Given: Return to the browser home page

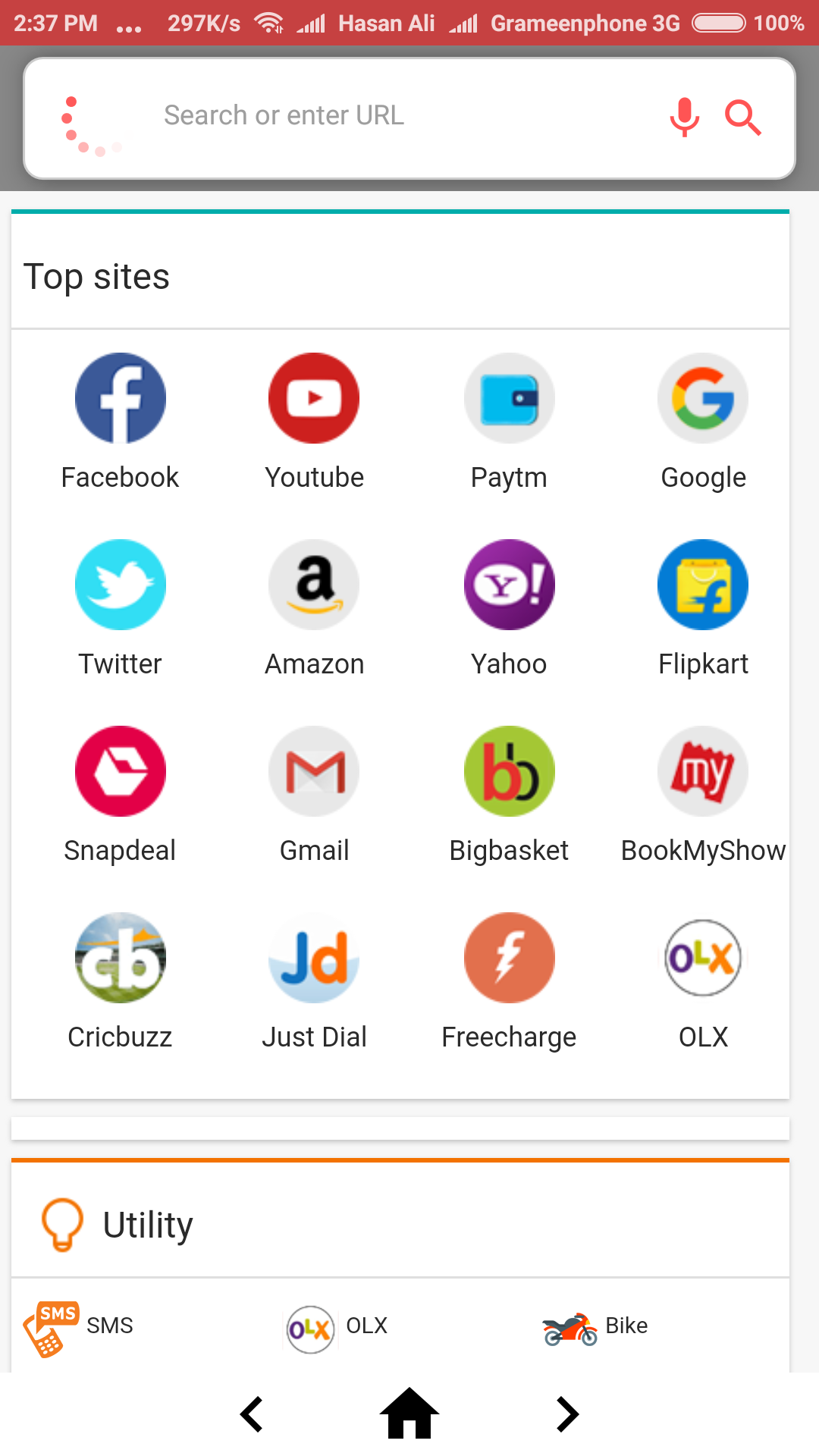Looking at the screenshot, I should coord(409,1414).
